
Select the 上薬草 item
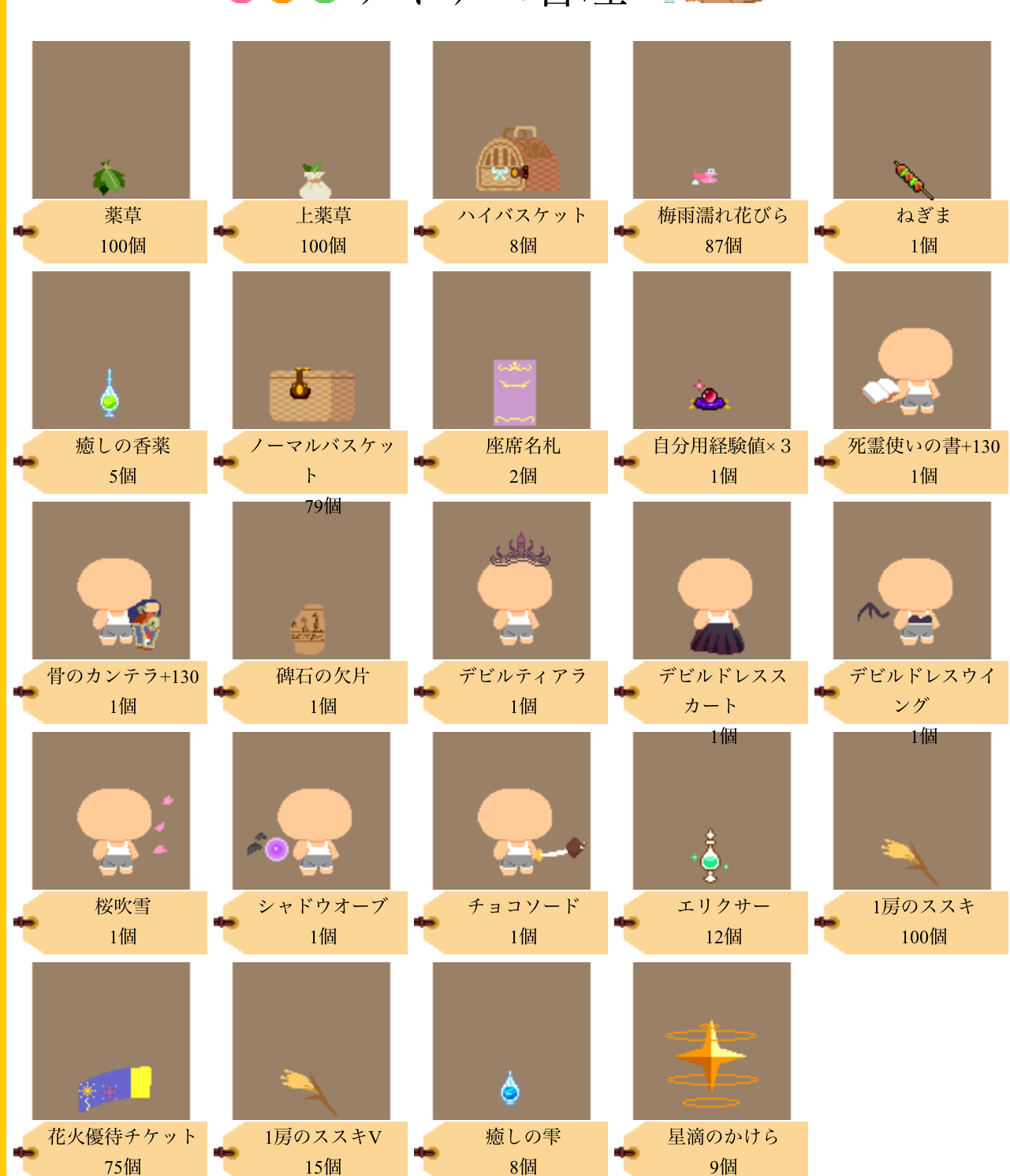coord(311,120)
